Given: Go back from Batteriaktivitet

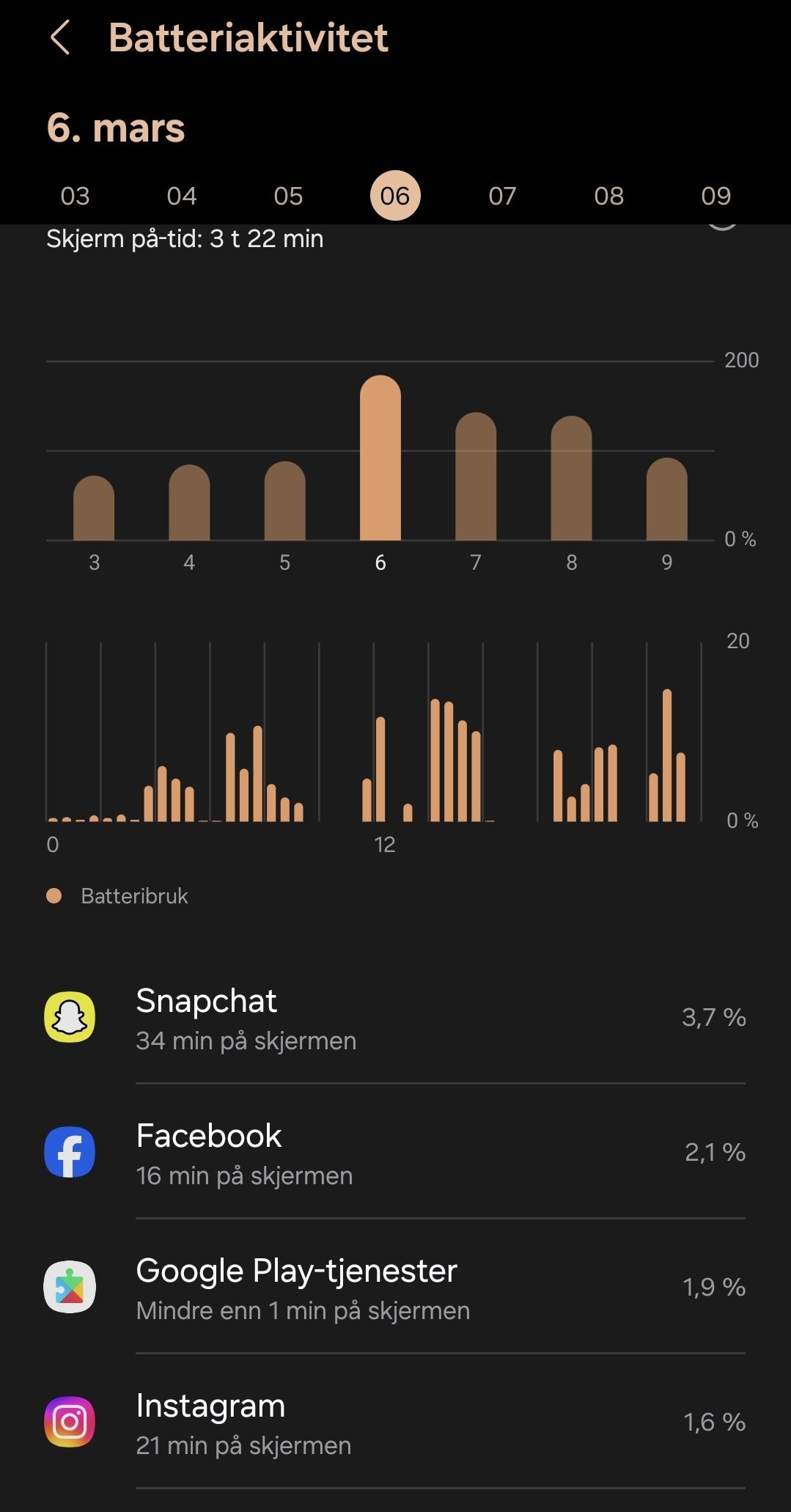Looking at the screenshot, I should [60, 37].
